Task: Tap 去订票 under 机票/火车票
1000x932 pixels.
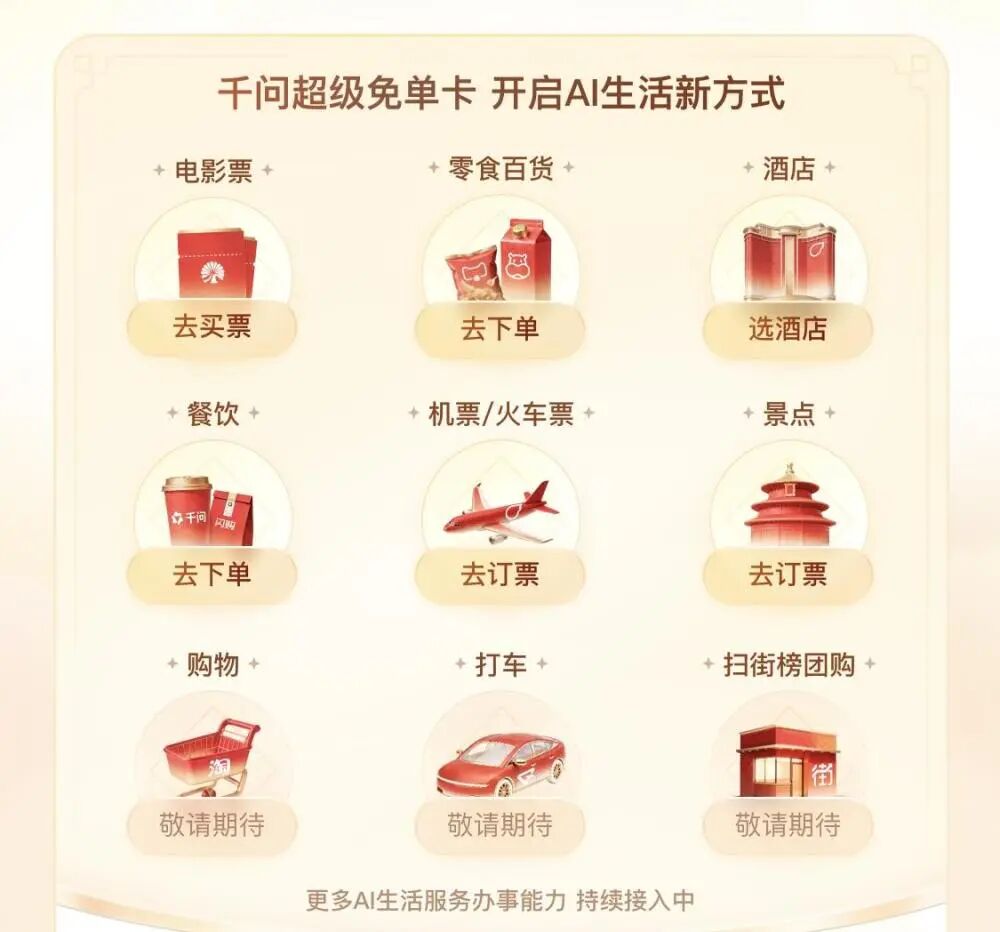Action: pyautogui.click(x=500, y=575)
